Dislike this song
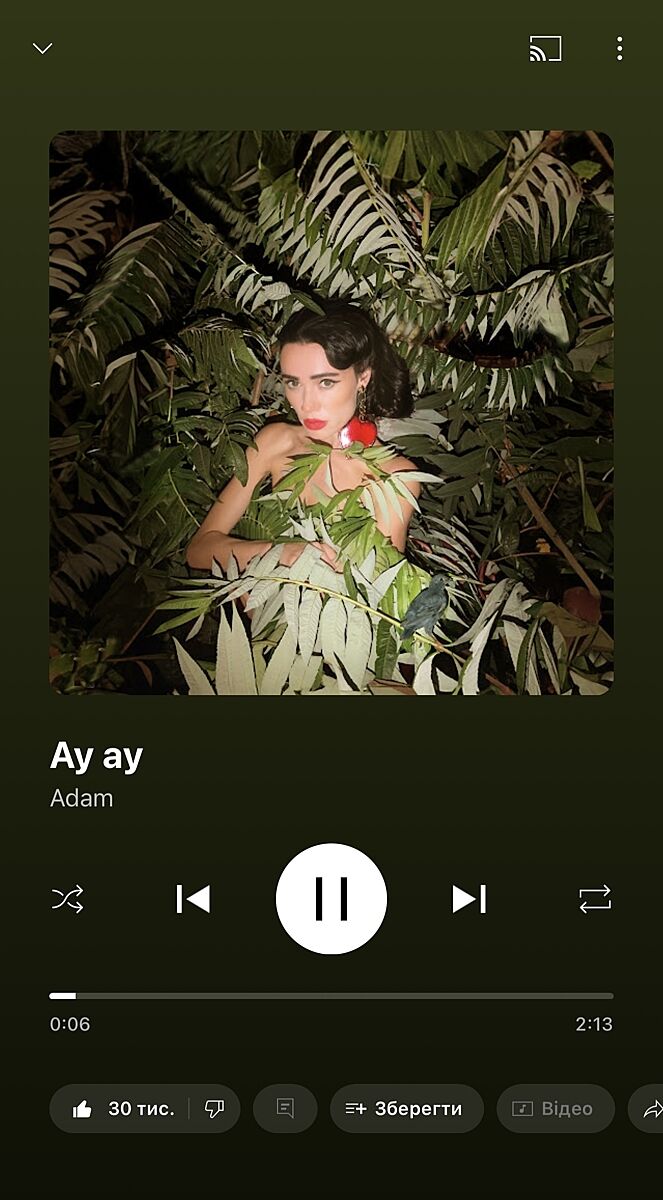The height and width of the screenshot is (1200, 663). [214, 1108]
